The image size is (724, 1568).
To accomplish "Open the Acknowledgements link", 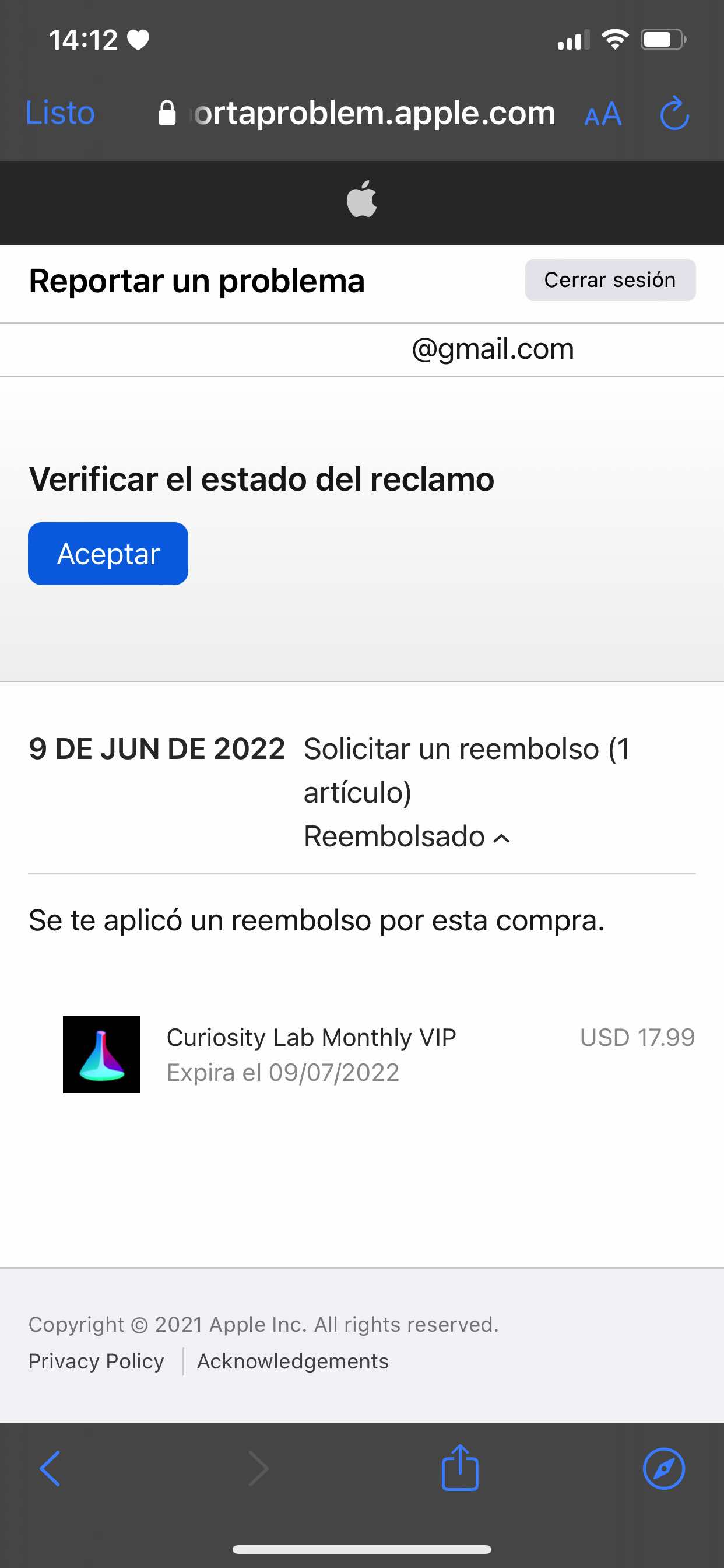I will 293,1361.
